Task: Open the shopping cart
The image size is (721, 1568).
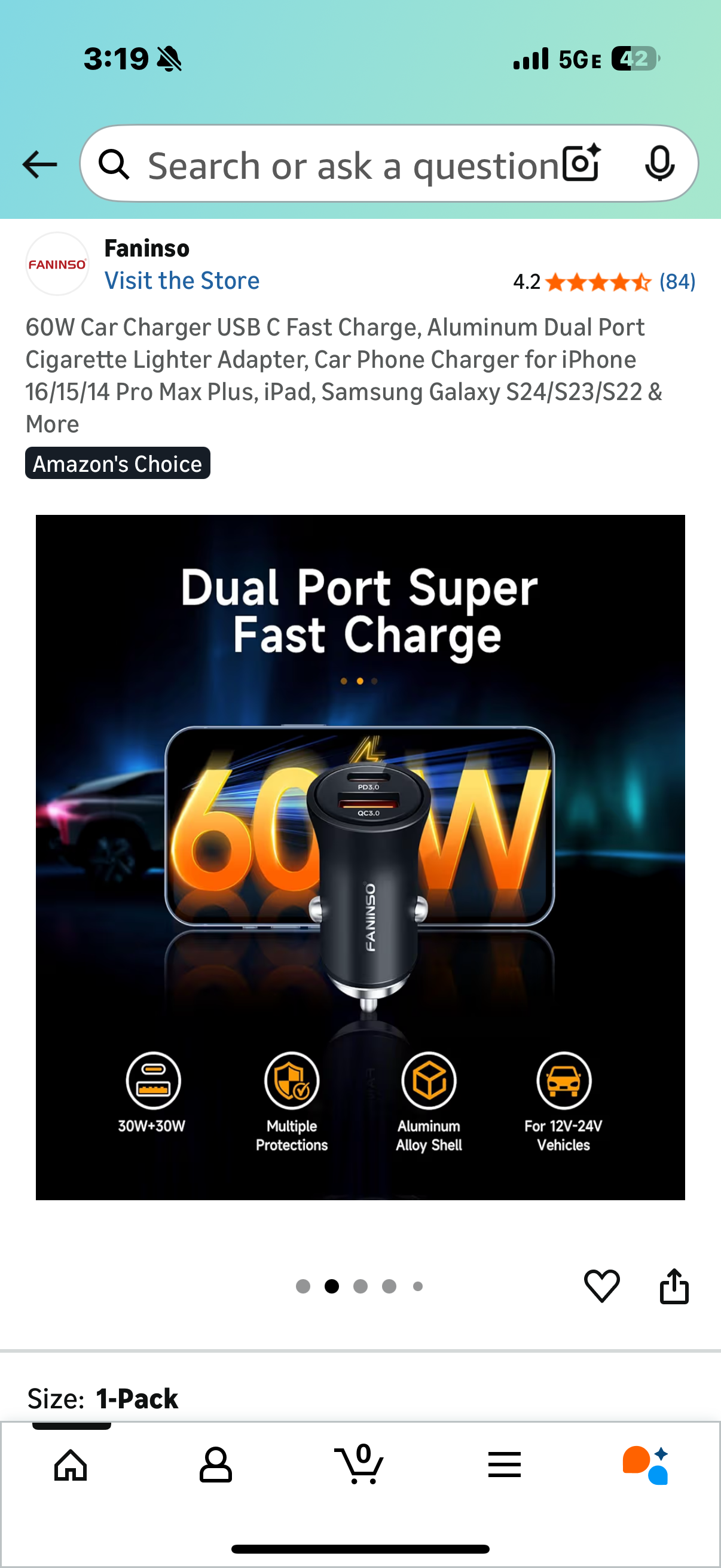Action: (360, 1465)
